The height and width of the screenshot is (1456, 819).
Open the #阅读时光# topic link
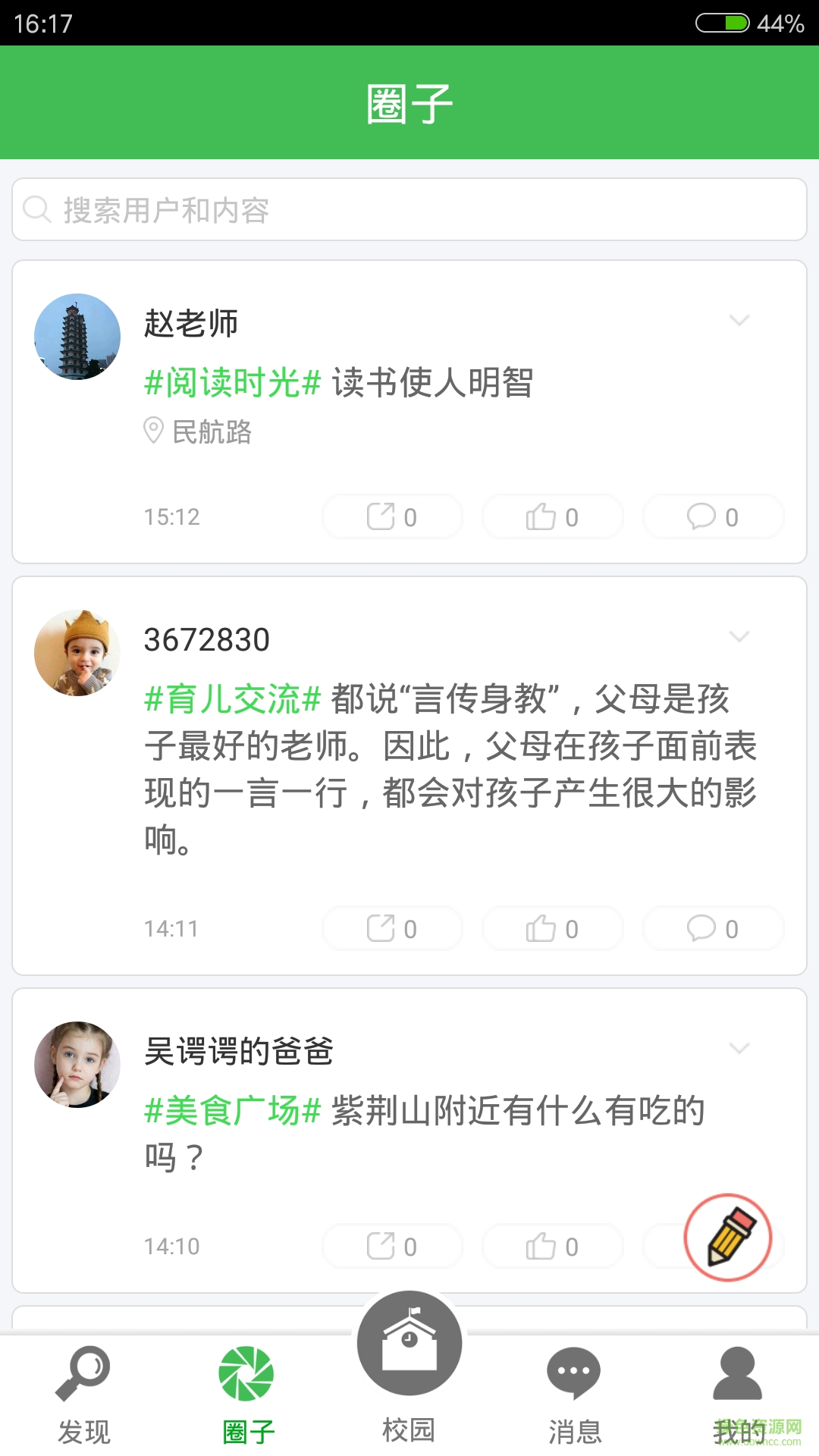(233, 382)
